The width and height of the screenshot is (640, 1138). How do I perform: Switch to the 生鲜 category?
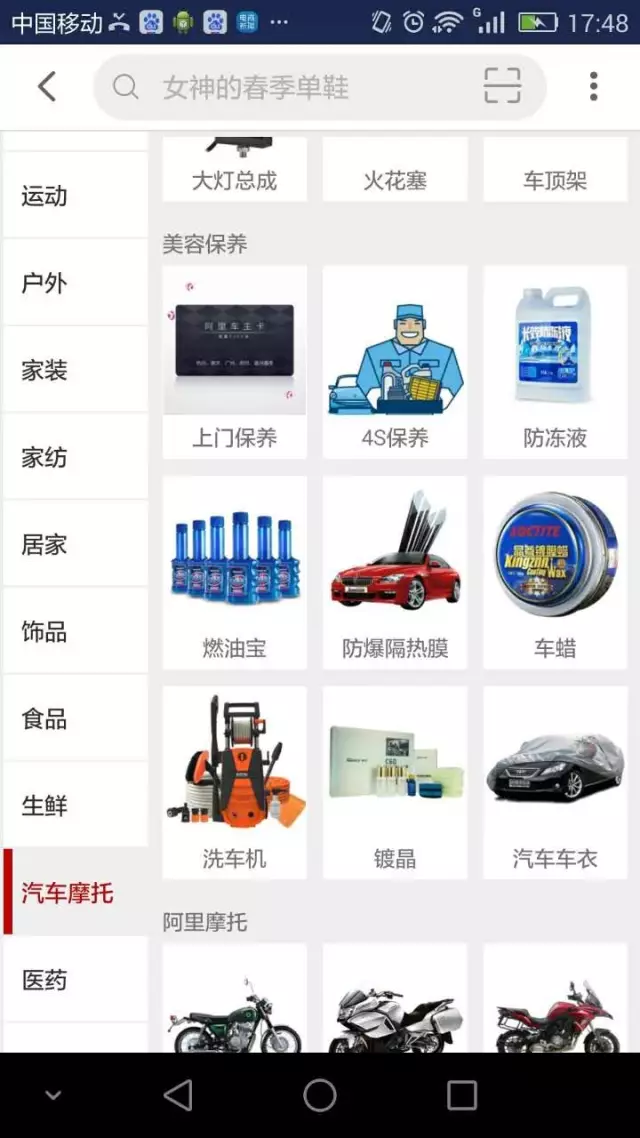[x=74, y=805]
